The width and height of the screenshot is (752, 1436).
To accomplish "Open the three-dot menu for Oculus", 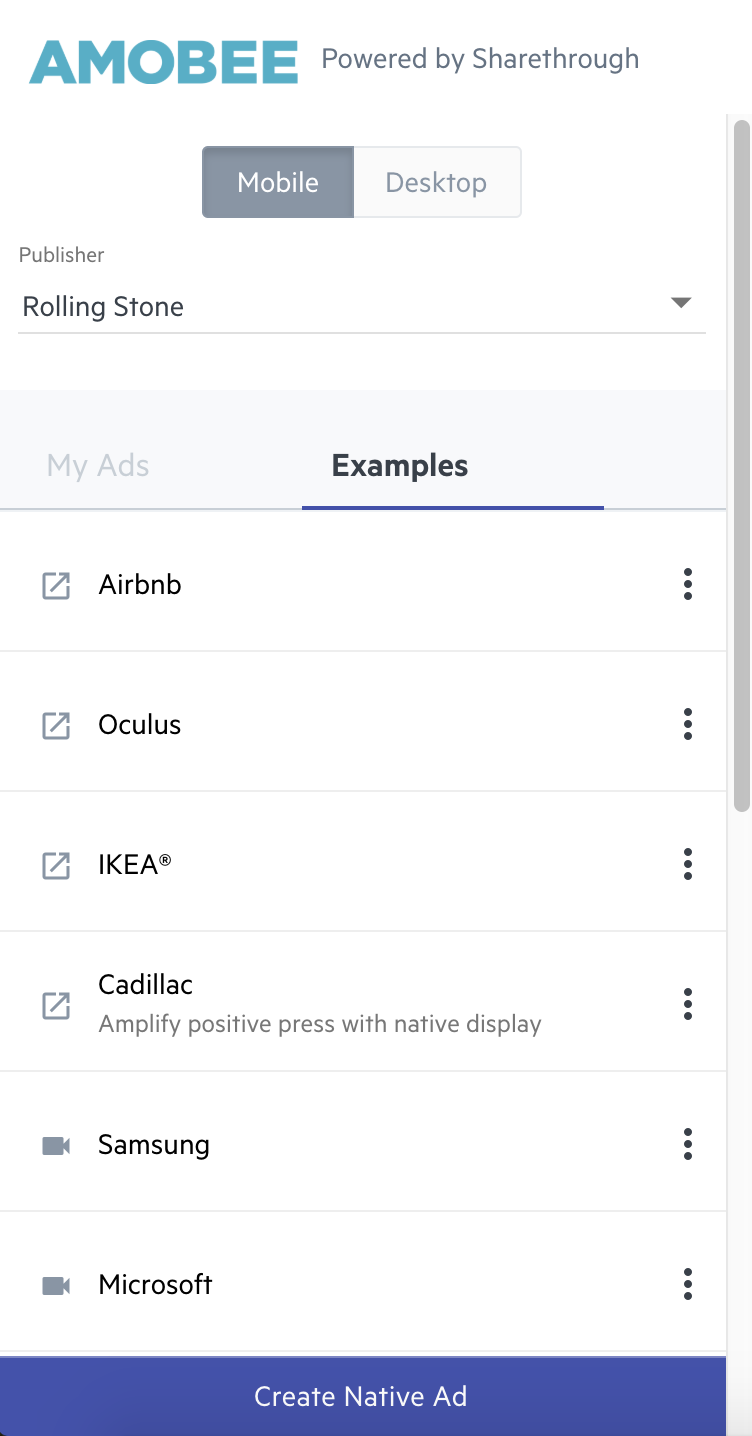I will pos(687,724).
